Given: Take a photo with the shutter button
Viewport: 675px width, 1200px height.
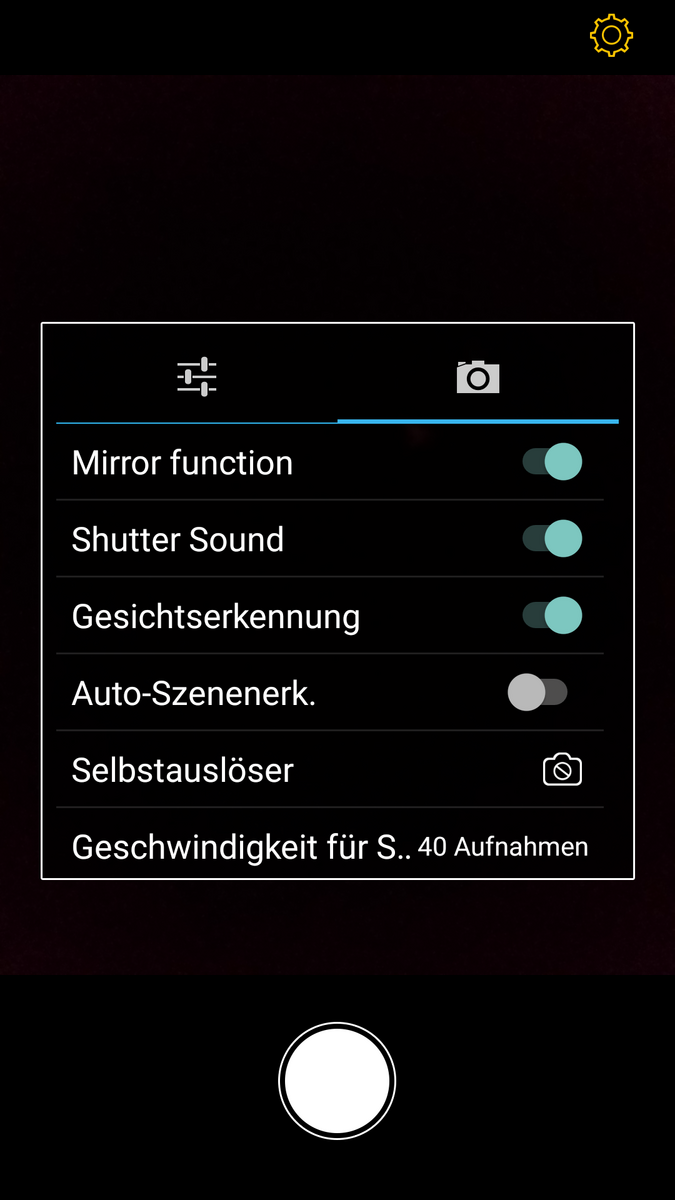Looking at the screenshot, I should coord(337,1080).
